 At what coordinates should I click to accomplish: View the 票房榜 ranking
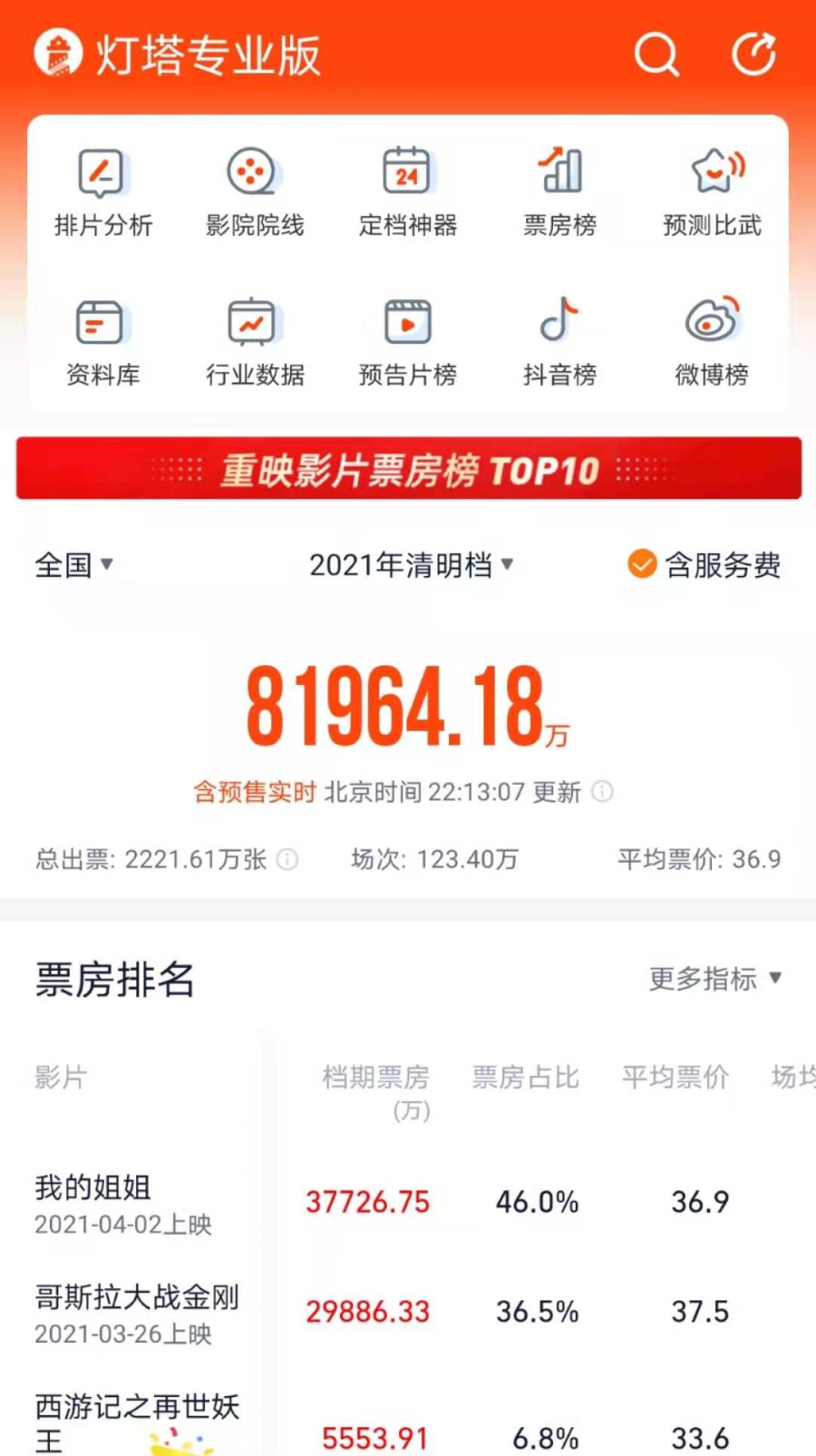click(559, 191)
